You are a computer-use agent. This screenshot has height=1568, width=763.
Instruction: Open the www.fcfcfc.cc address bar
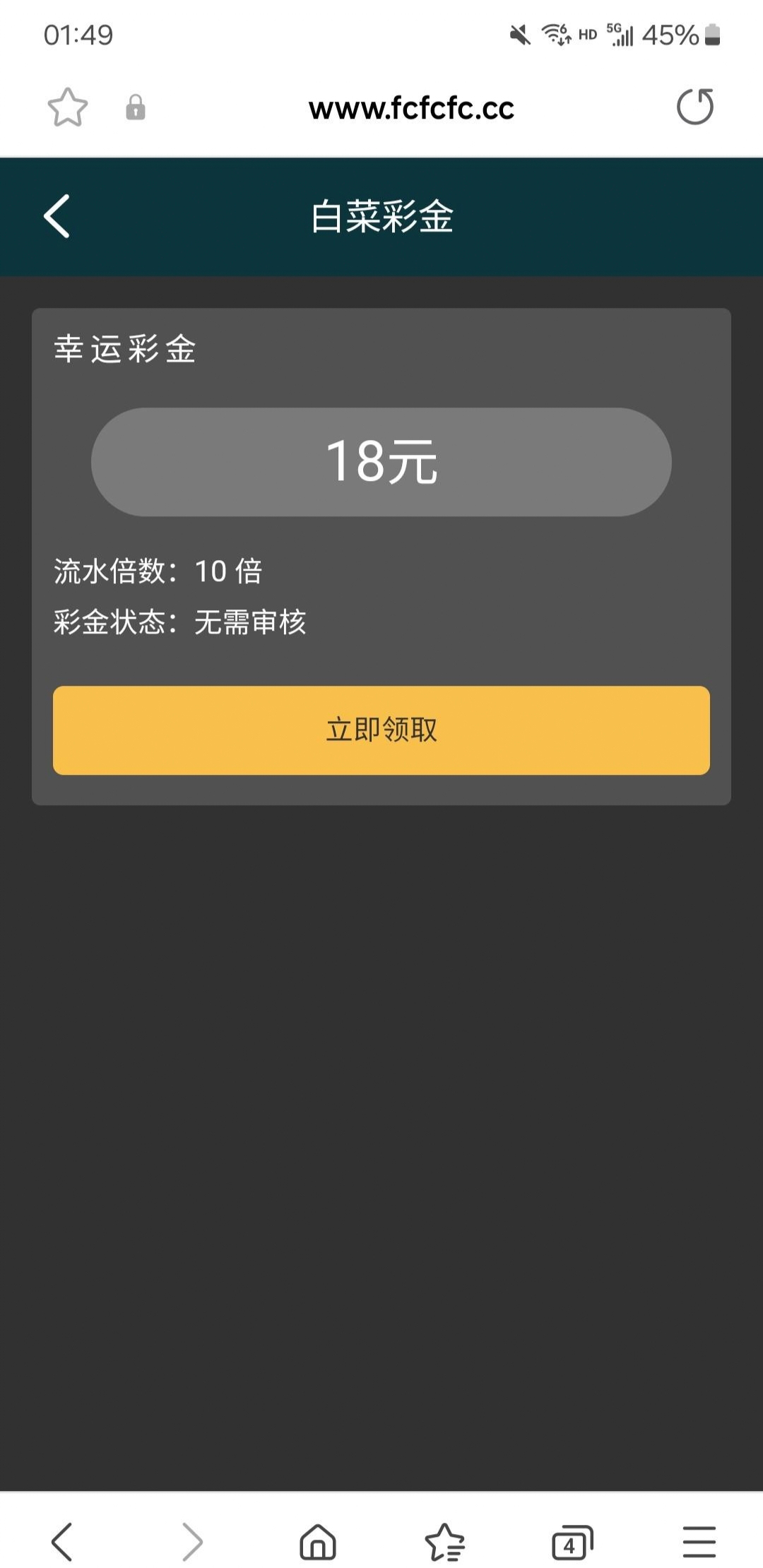[x=411, y=109]
